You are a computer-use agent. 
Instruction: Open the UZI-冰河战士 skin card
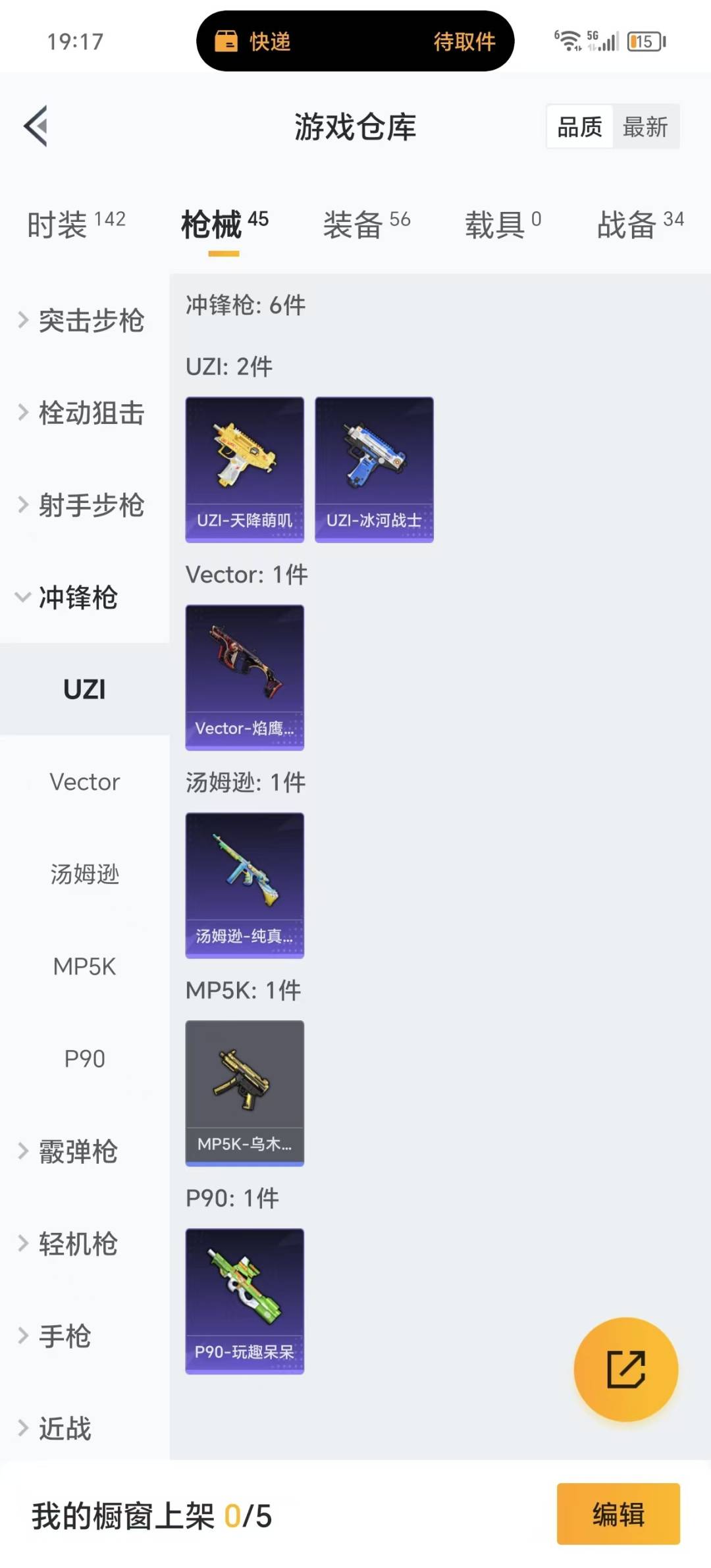click(374, 469)
